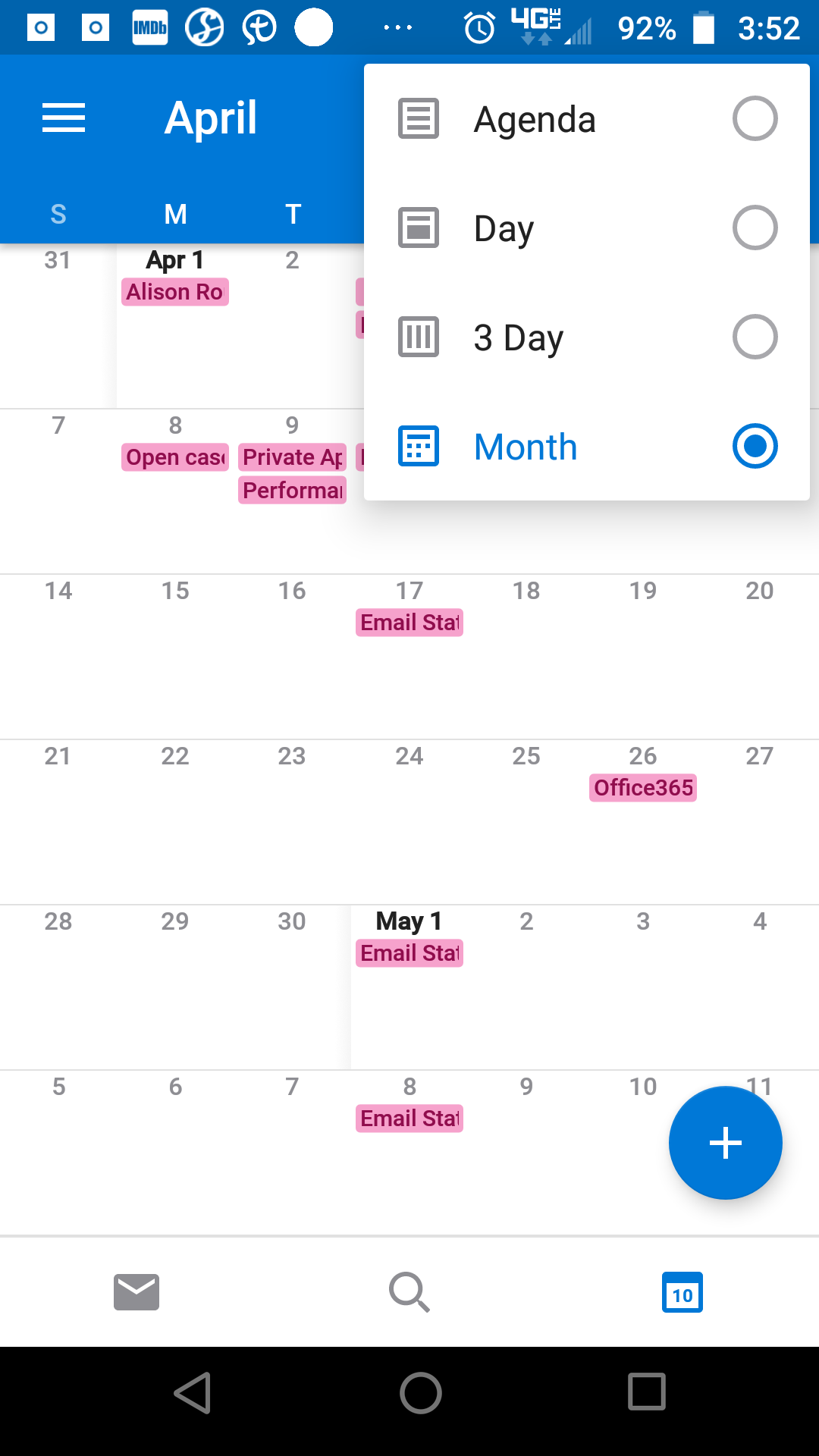Select the Month view option
Screen dimensions: 819x1456
coord(586,447)
